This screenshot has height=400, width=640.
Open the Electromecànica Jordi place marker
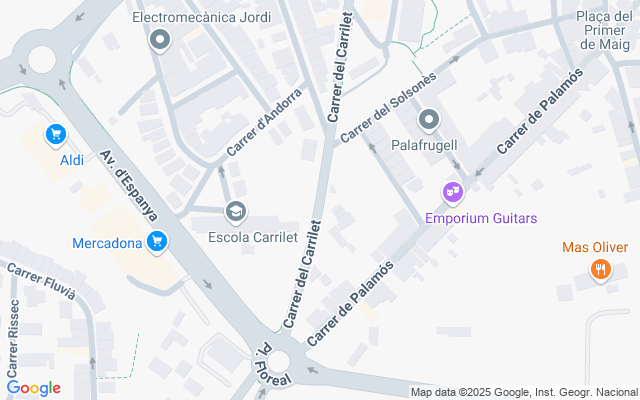[160, 41]
